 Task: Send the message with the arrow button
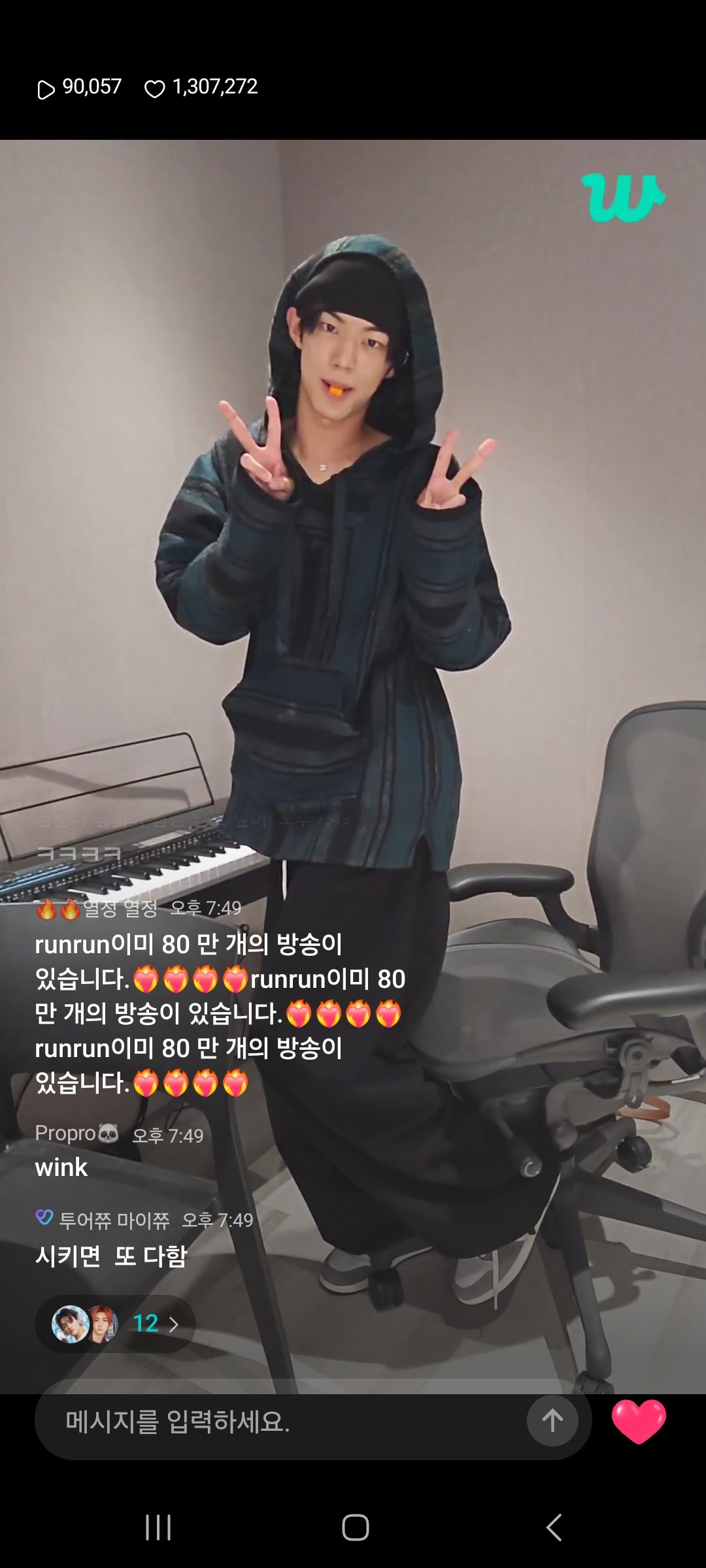552,1421
